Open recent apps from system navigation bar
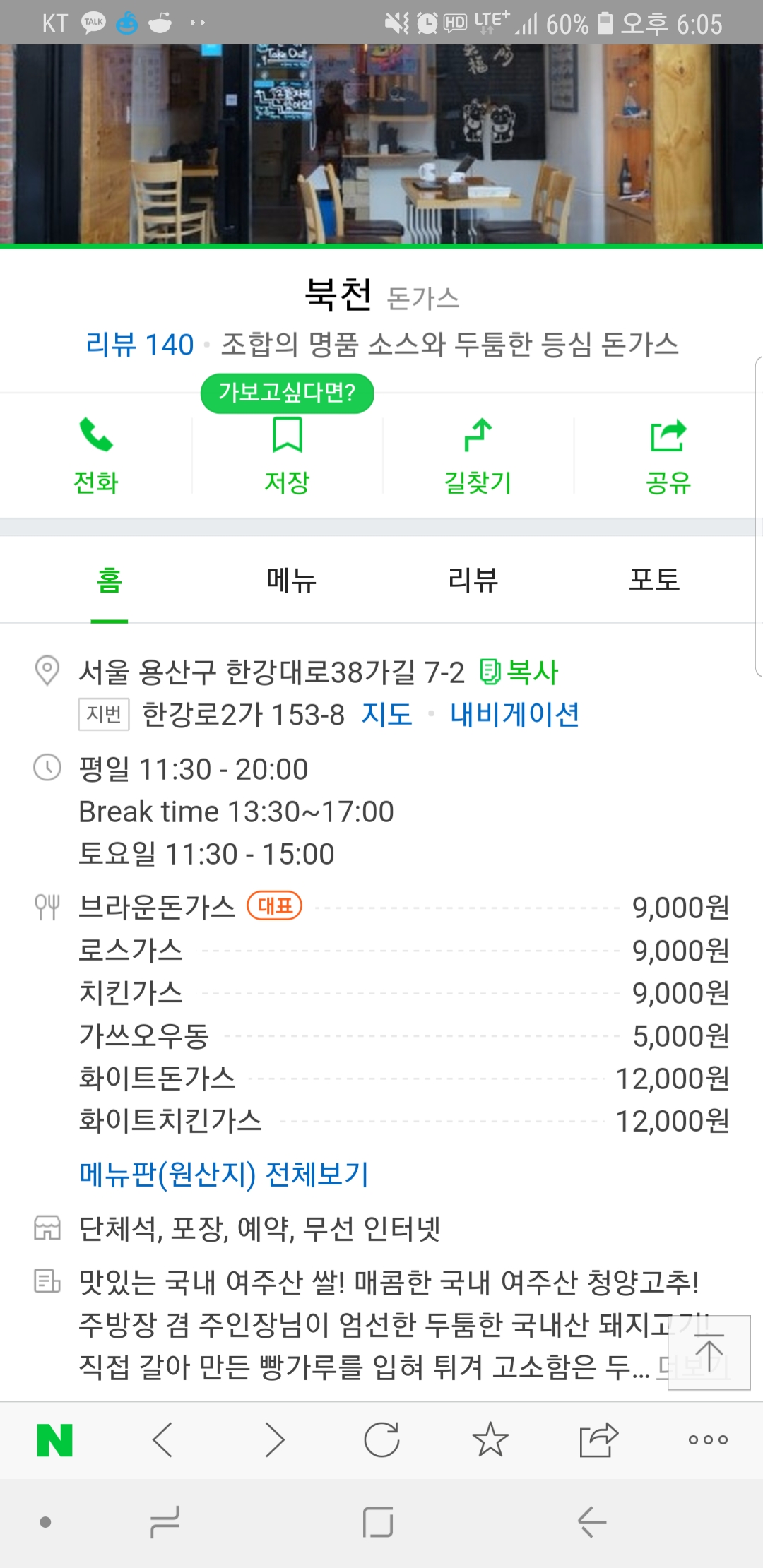The width and height of the screenshot is (763, 1568). pos(164,1522)
